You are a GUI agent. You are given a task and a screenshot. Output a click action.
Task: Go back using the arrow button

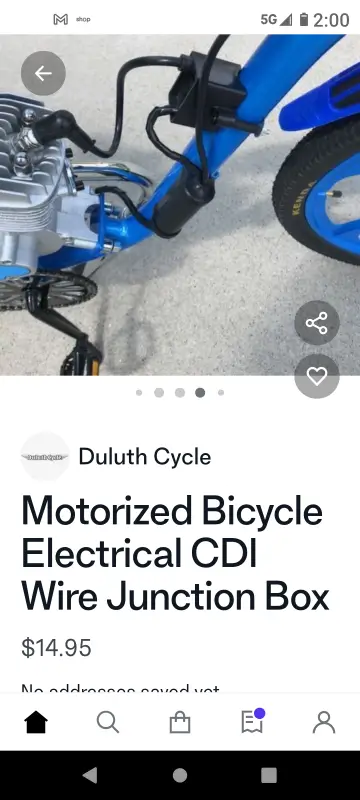[43, 73]
